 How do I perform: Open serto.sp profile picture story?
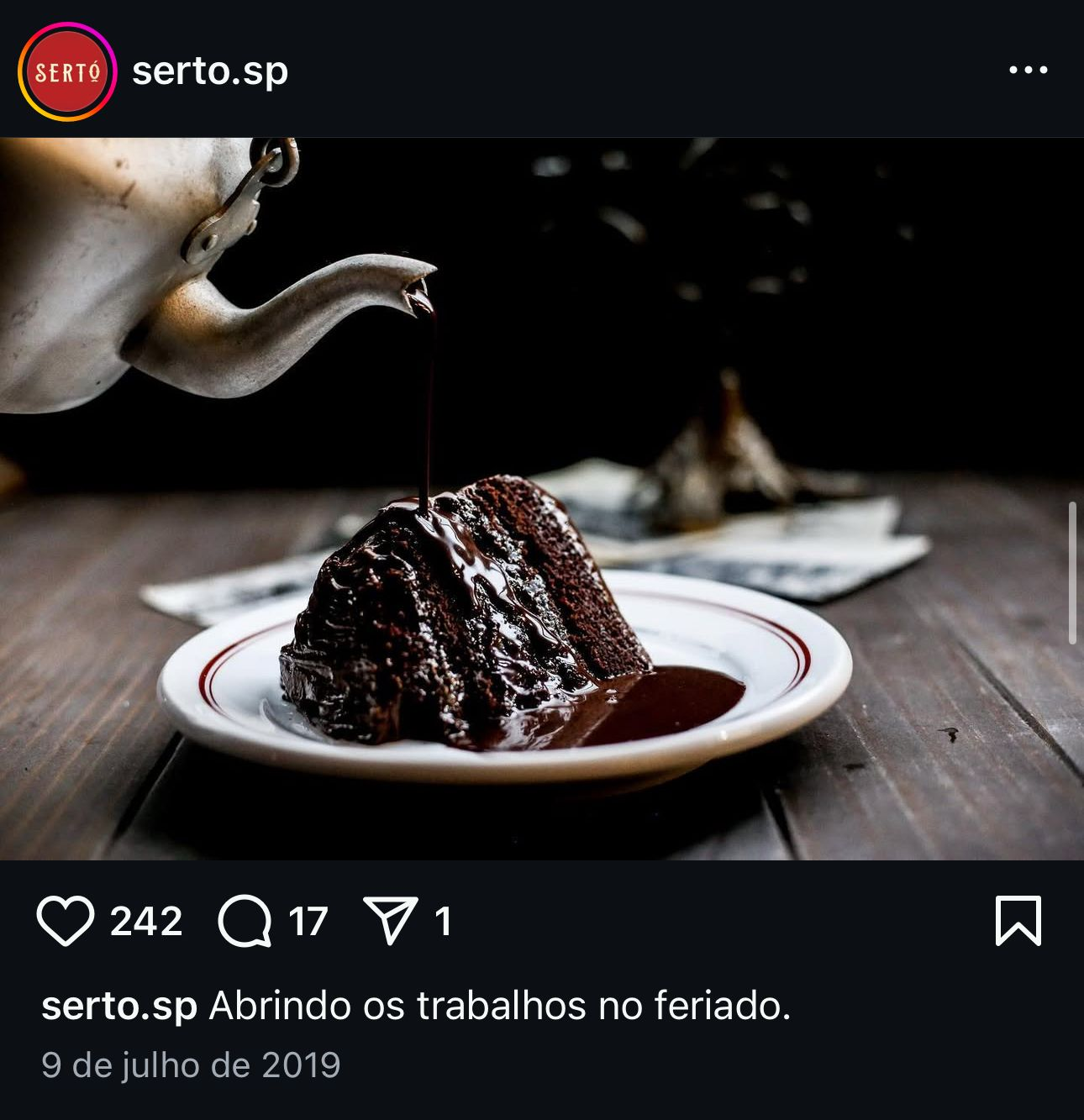[x=66, y=72]
